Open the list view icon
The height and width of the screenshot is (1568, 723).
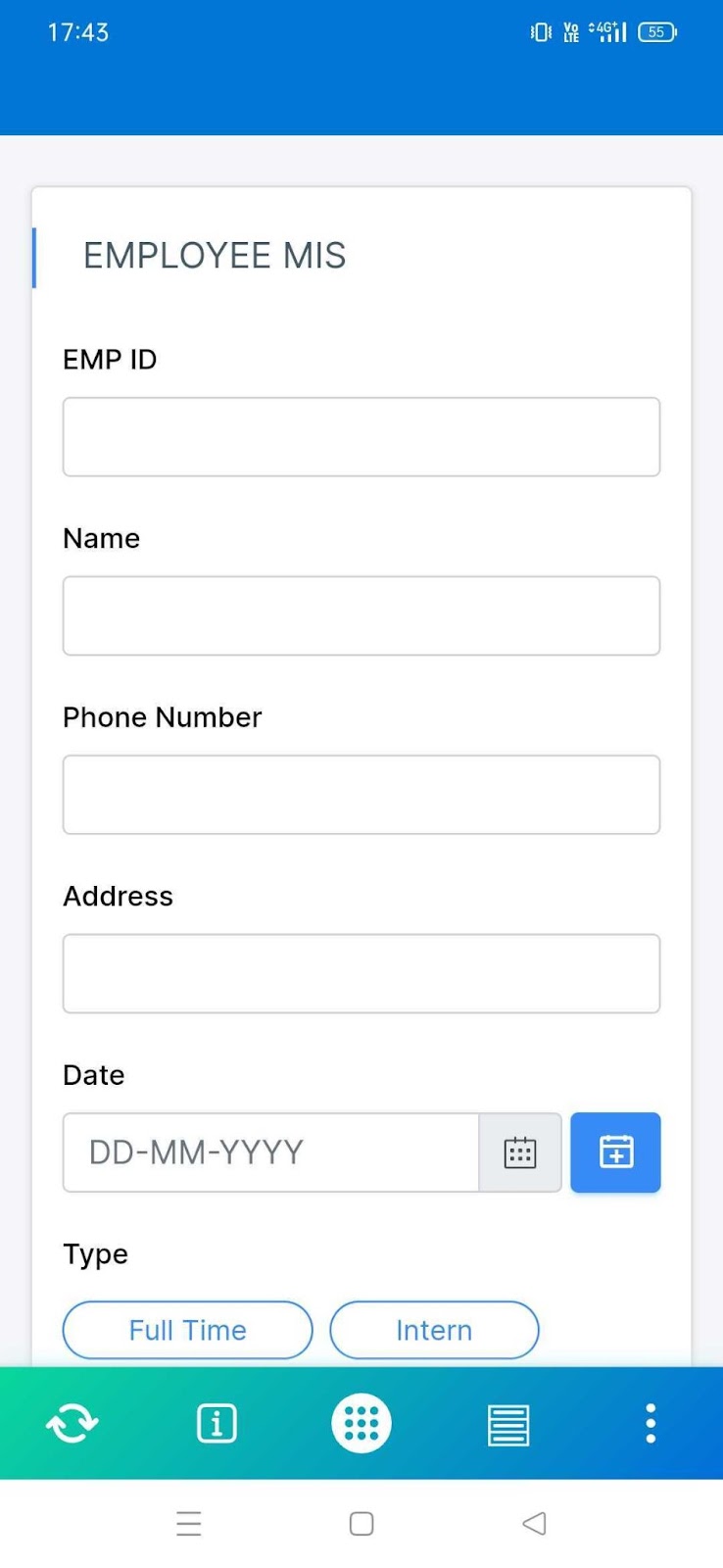click(508, 1424)
